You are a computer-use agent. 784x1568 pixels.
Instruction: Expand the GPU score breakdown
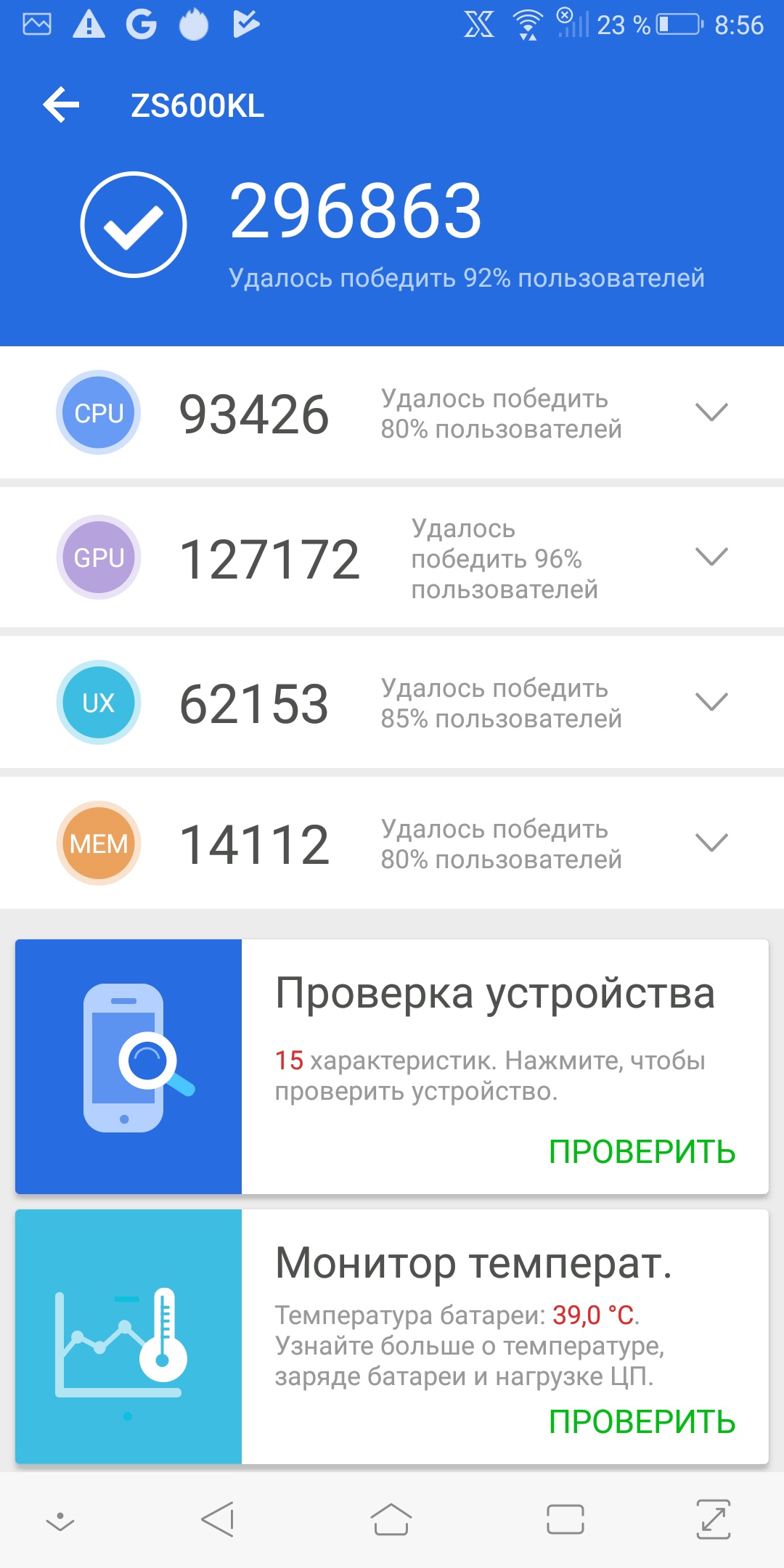click(711, 557)
